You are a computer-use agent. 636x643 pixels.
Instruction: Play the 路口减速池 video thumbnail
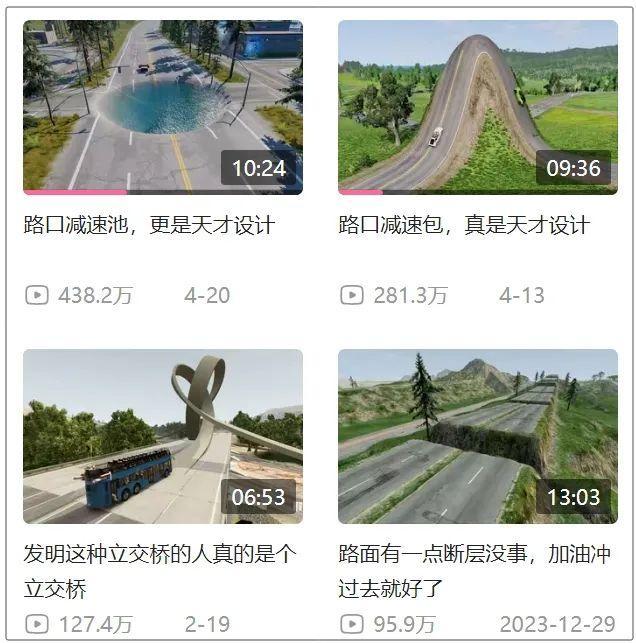162,106
